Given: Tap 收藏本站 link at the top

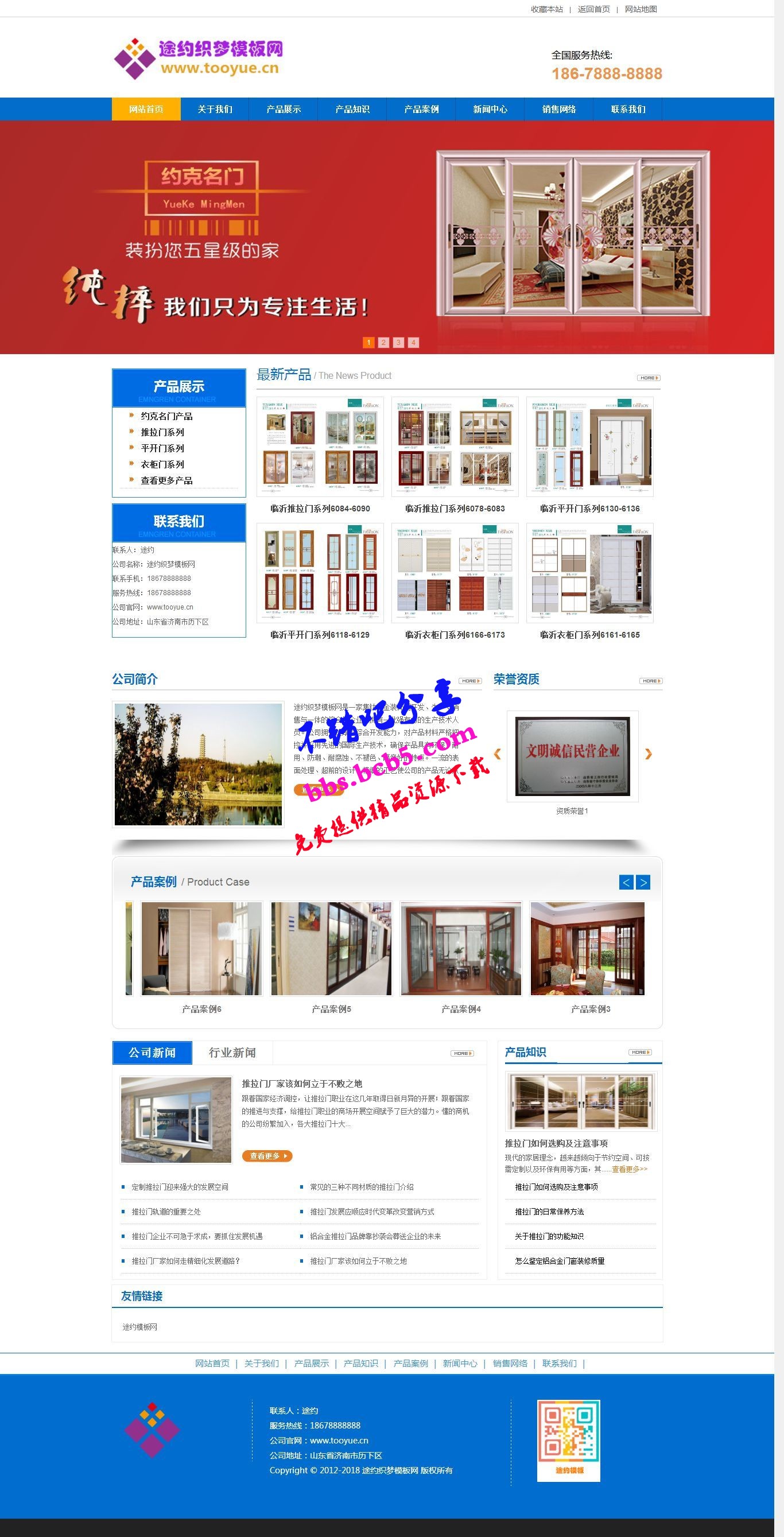Looking at the screenshot, I should point(546,9).
